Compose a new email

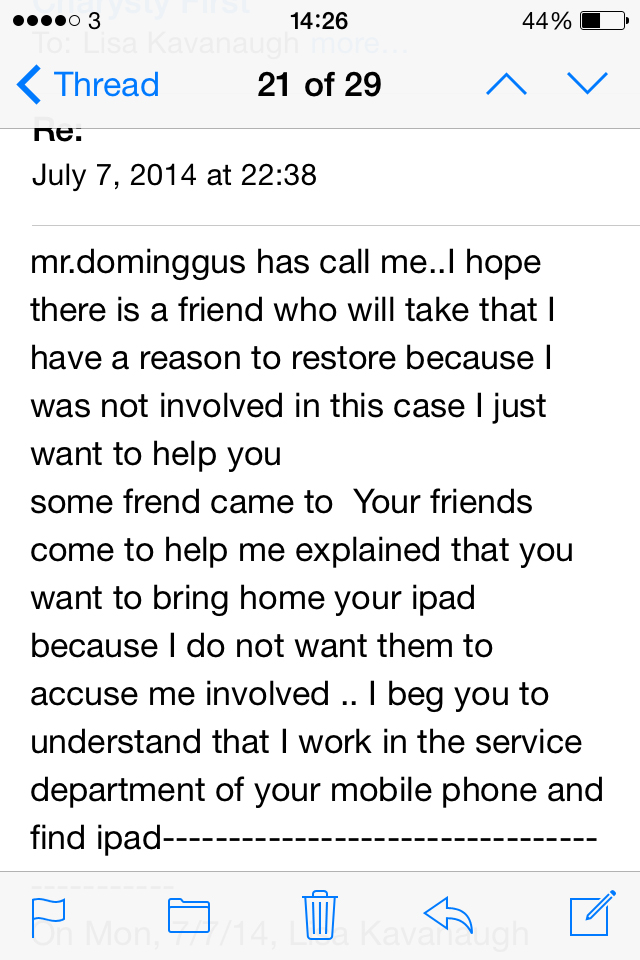(x=590, y=914)
